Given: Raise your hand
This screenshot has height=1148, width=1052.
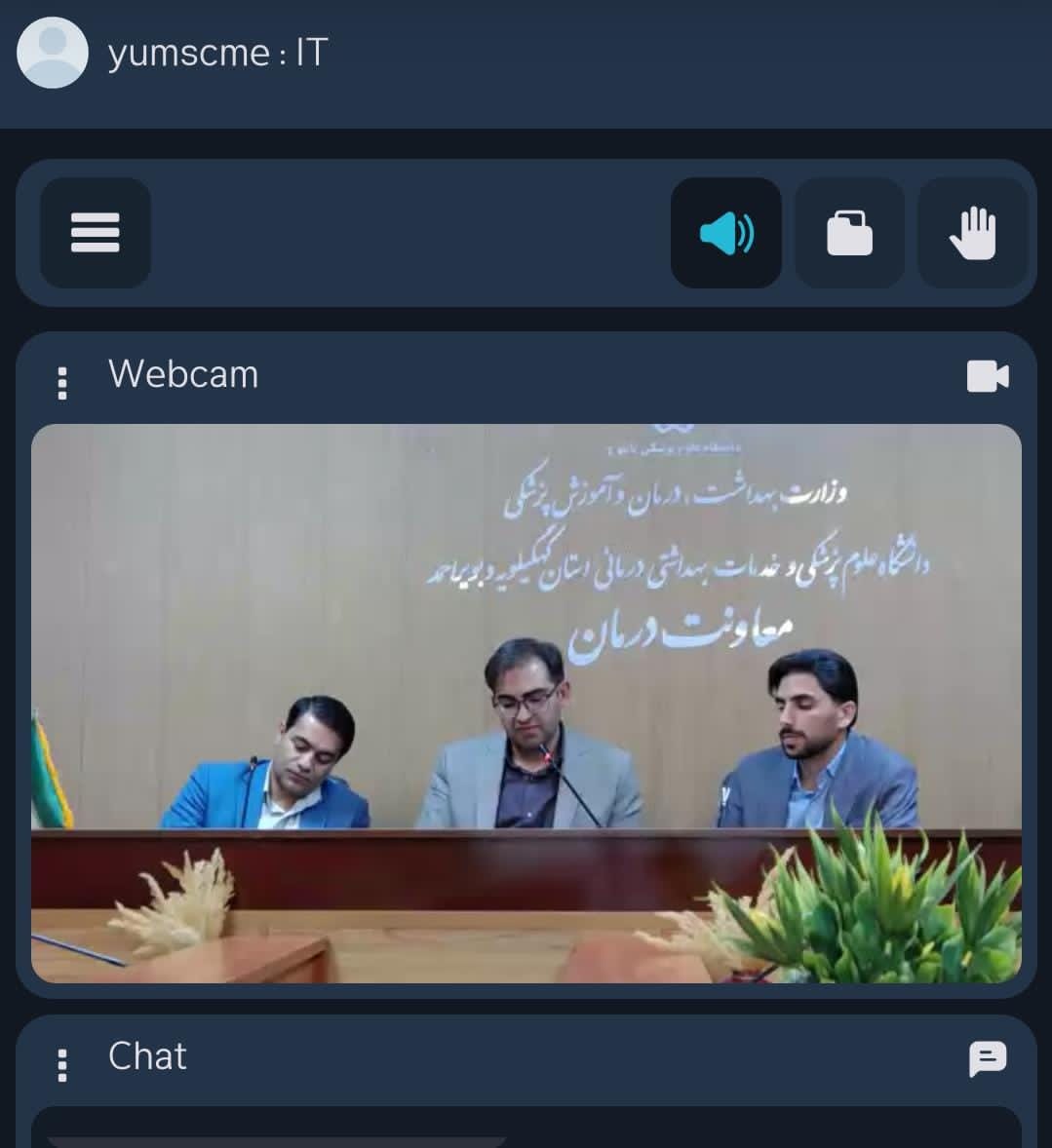Looking at the screenshot, I should click(x=972, y=233).
